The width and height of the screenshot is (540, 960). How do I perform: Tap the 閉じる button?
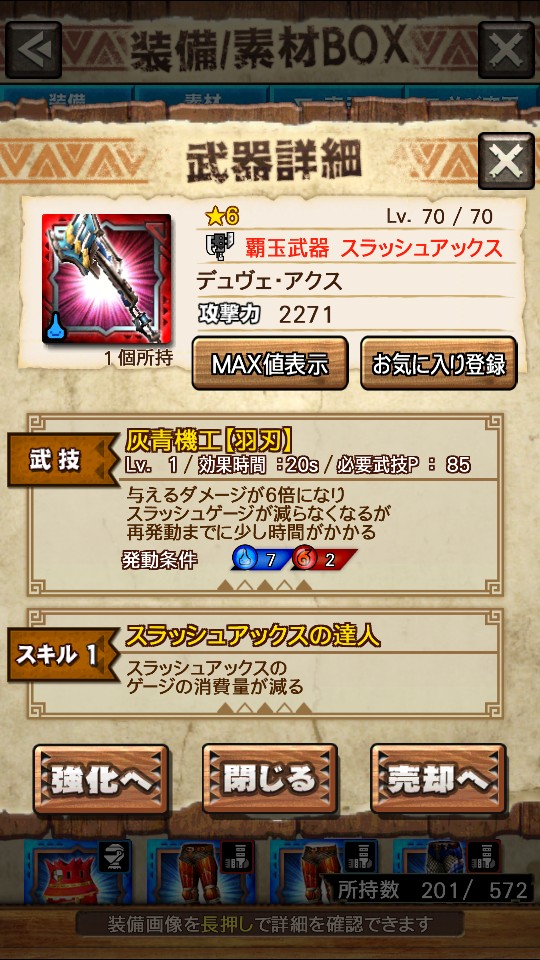pyautogui.click(x=270, y=779)
